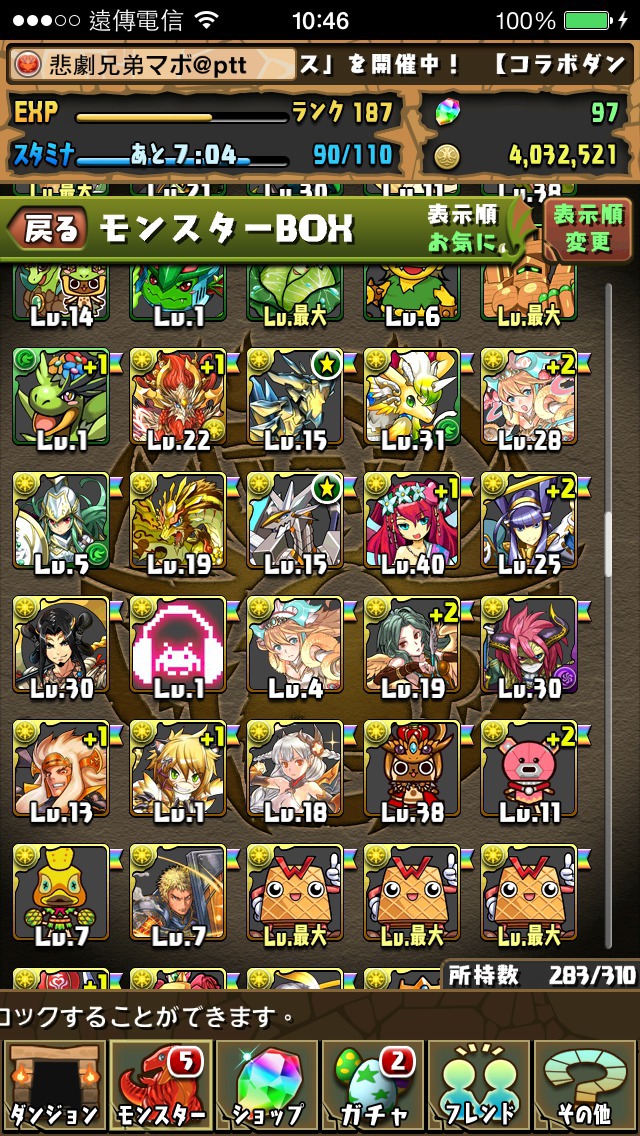
Task: Select the yellow duck monster Lv.7
Action: (x=61, y=894)
